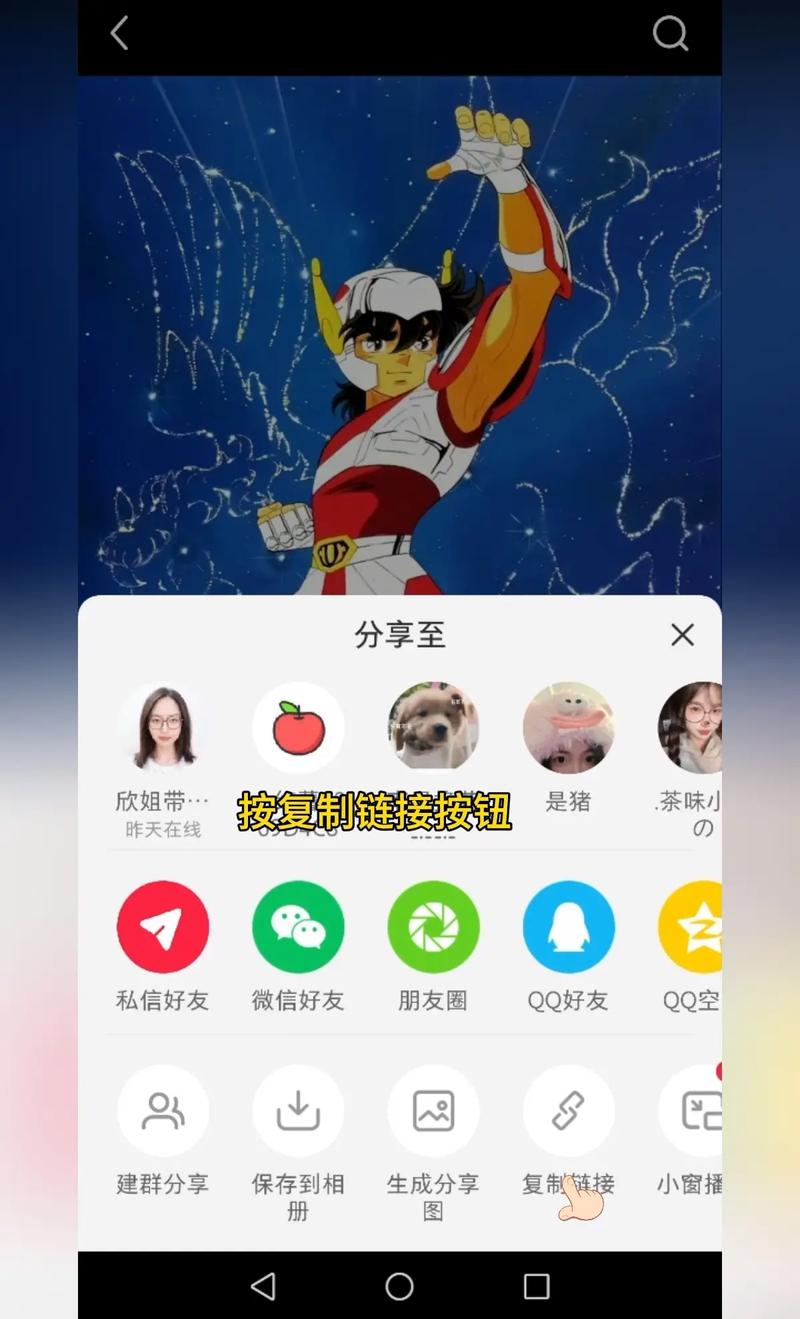Share to the contact with apple avatar

tap(298, 729)
